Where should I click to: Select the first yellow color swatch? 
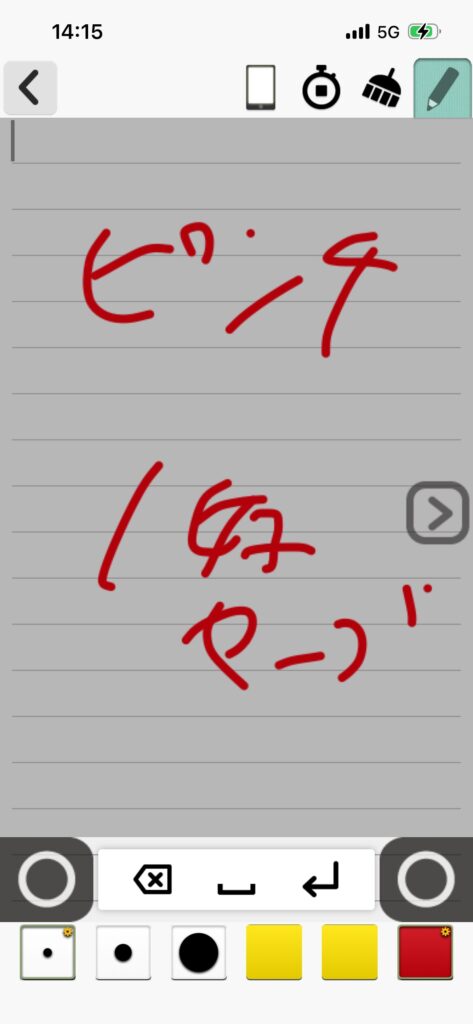point(274,952)
